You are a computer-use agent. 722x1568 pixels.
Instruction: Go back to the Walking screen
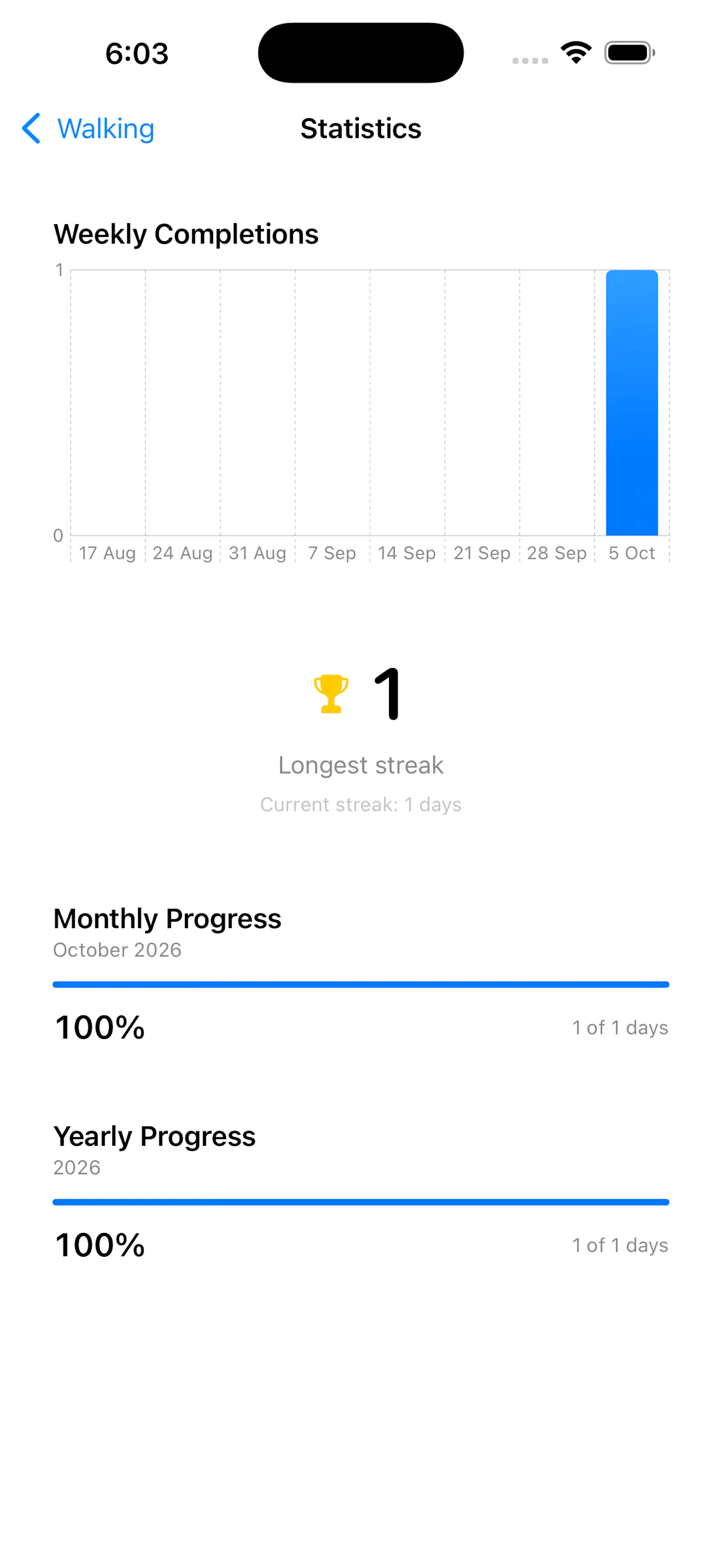tap(88, 129)
